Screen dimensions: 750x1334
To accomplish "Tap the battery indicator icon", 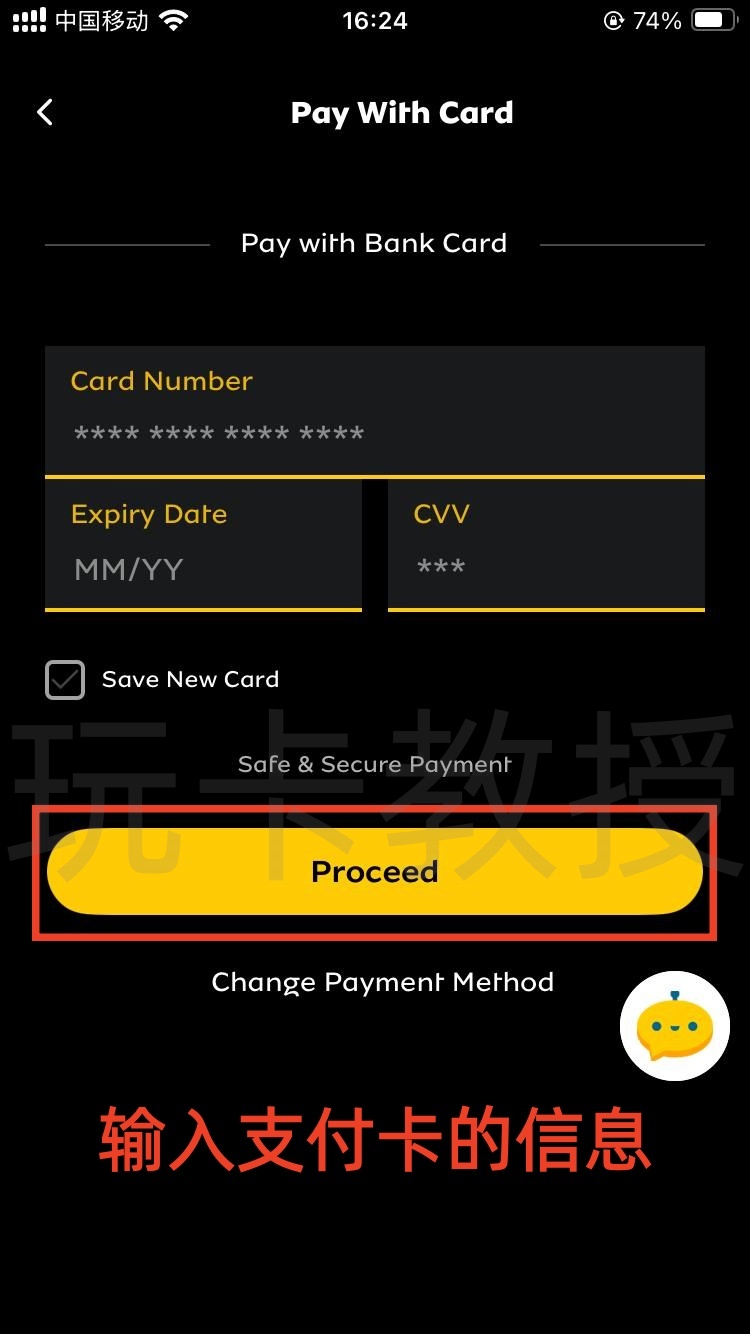I will pyautogui.click(x=713, y=18).
